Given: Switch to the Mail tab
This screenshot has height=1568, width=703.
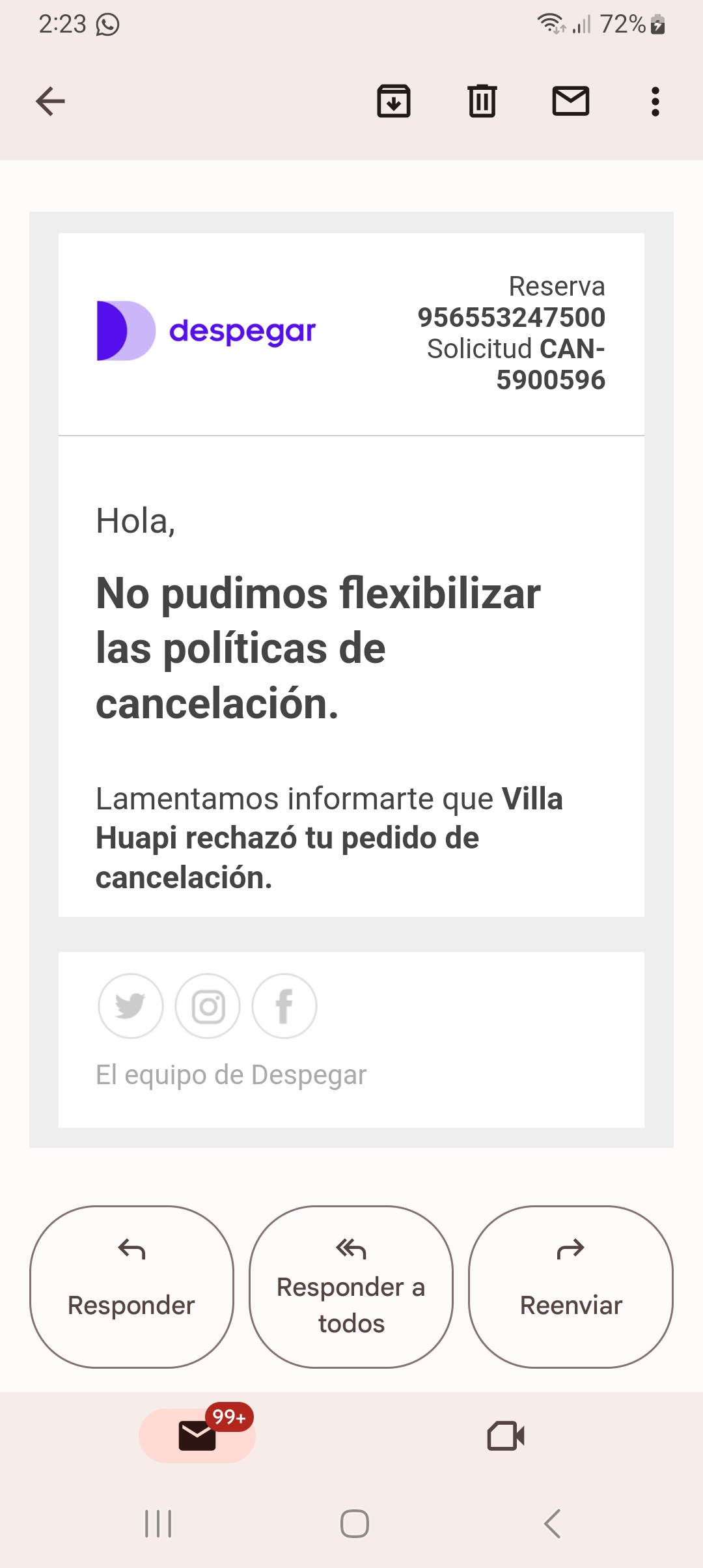Looking at the screenshot, I should pos(197,1436).
